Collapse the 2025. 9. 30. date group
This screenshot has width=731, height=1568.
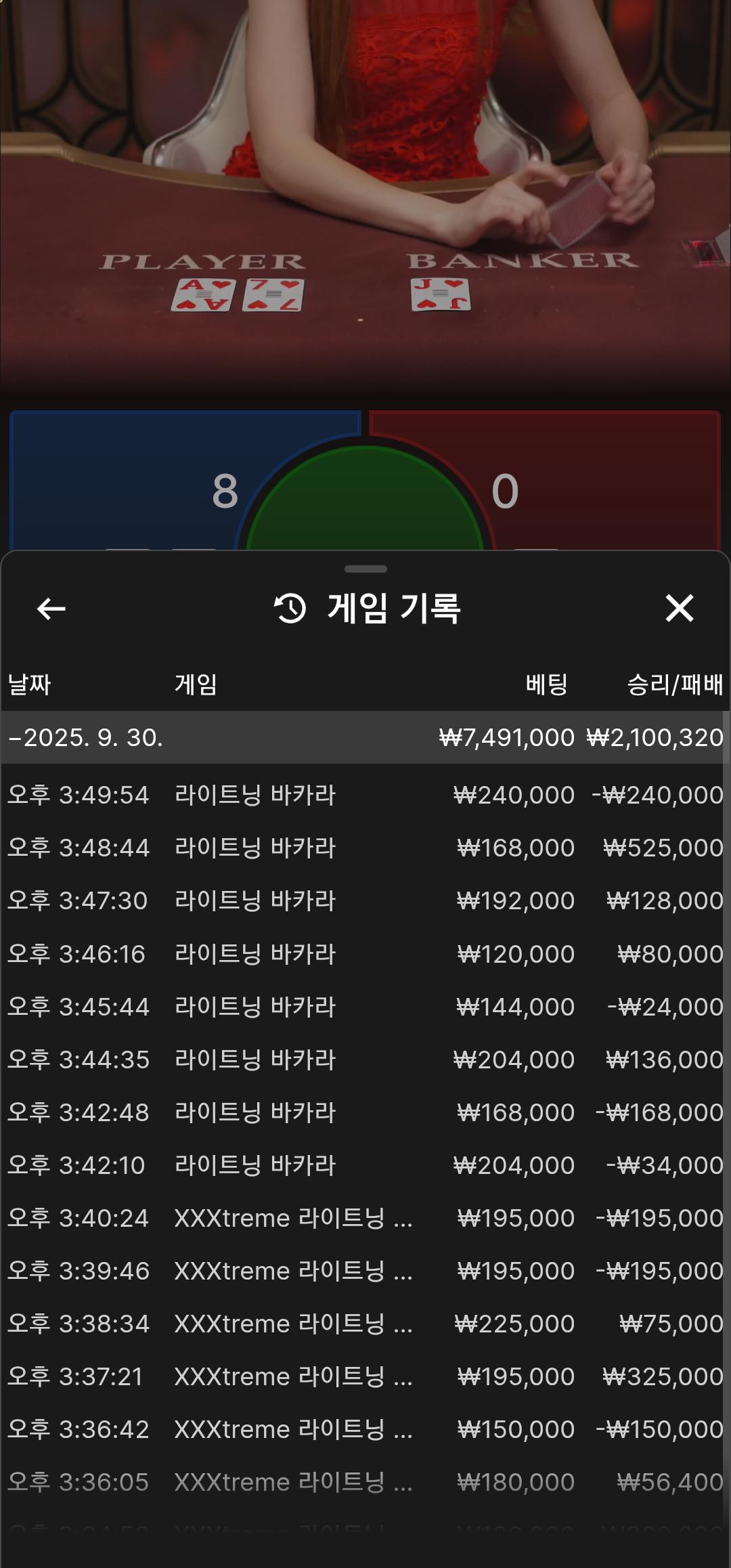(x=85, y=737)
